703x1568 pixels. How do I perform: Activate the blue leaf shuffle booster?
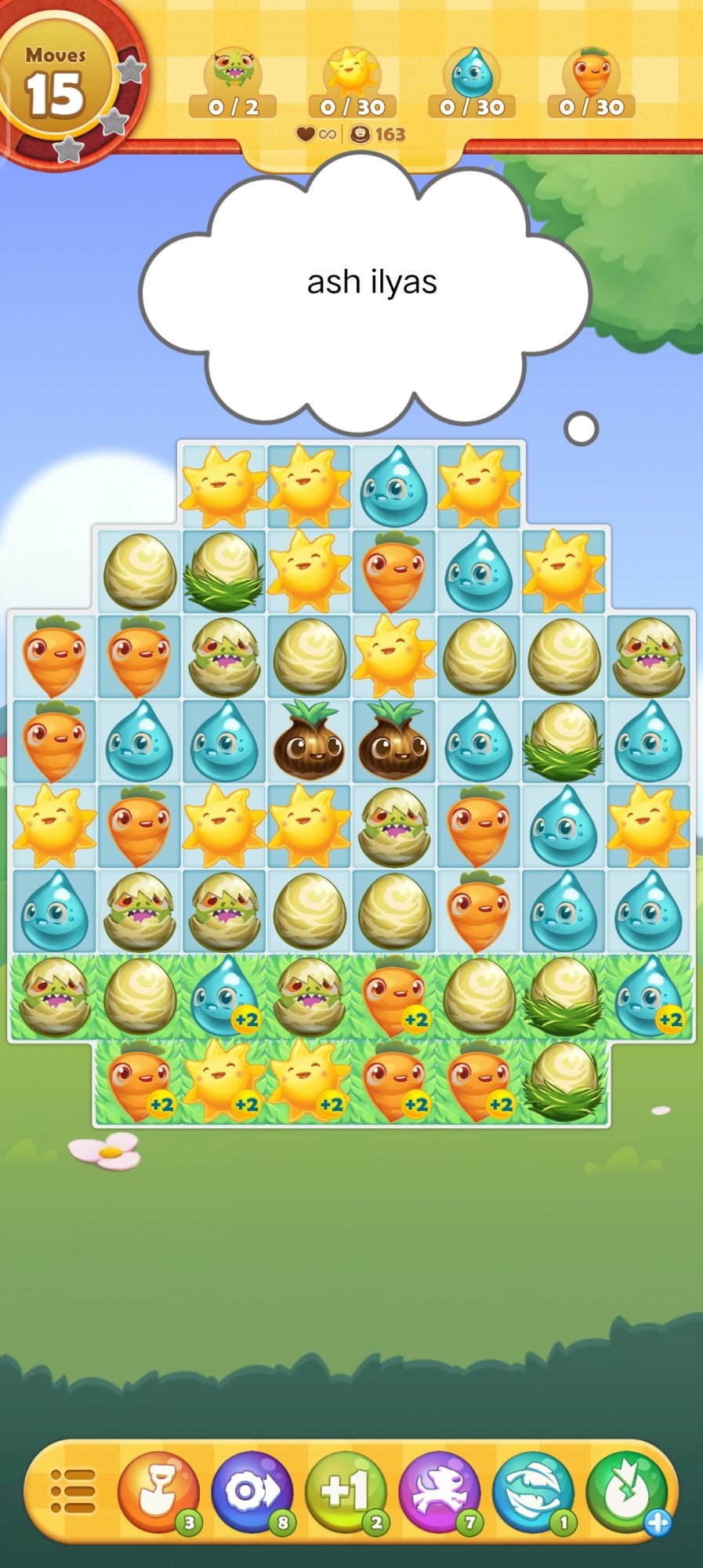tap(533, 1490)
